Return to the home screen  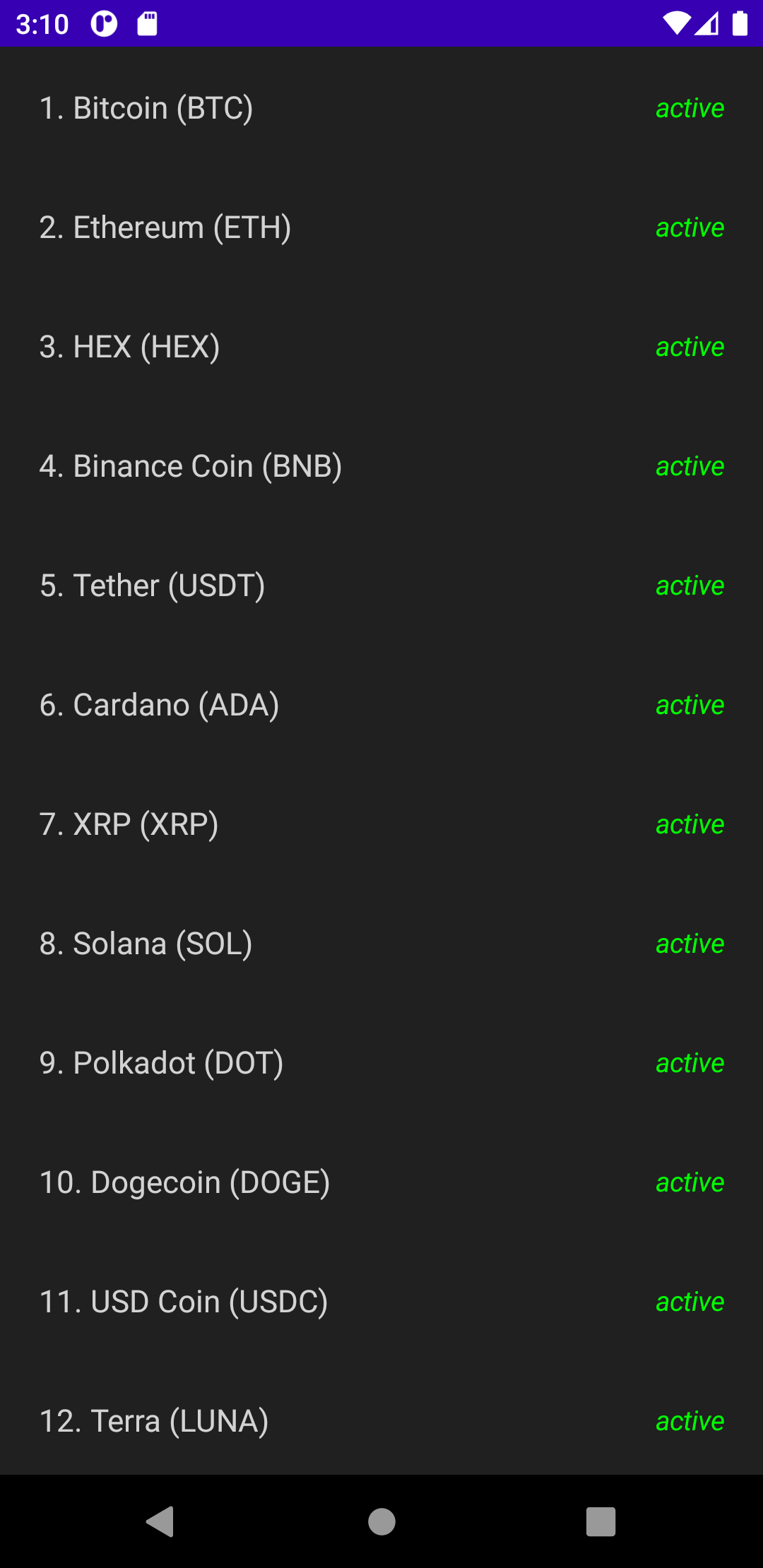pyautogui.click(x=381, y=1521)
